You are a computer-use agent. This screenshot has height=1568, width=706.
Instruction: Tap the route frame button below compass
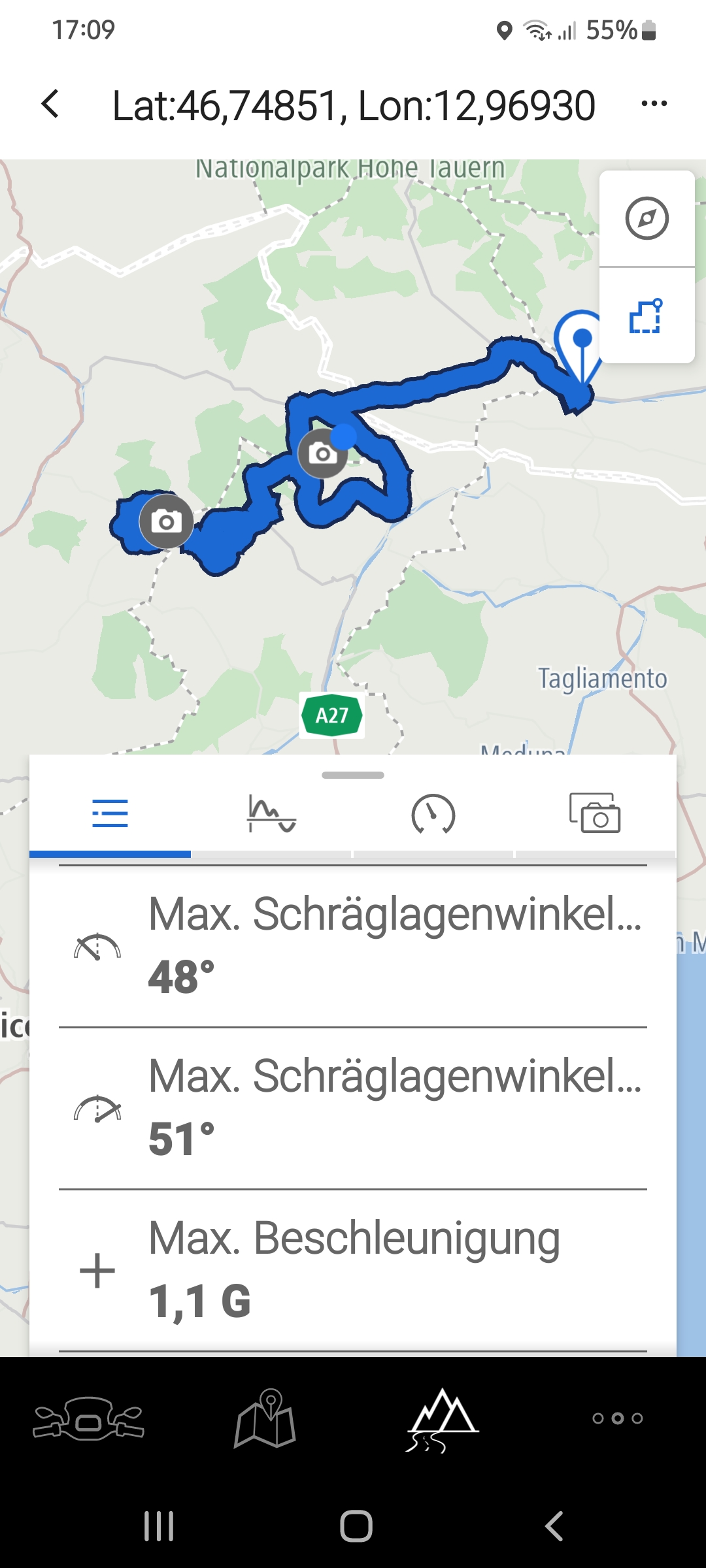coord(647,316)
